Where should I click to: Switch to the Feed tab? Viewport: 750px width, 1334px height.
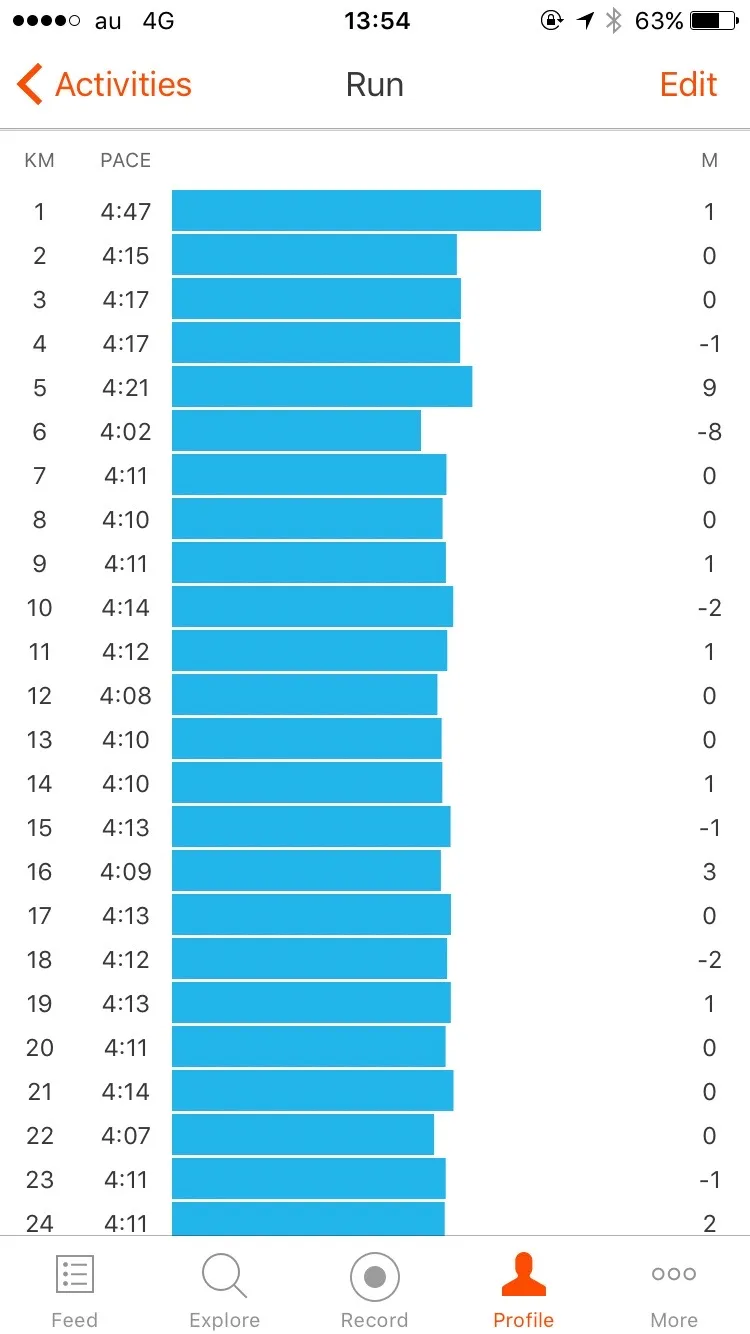[74, 1290]
